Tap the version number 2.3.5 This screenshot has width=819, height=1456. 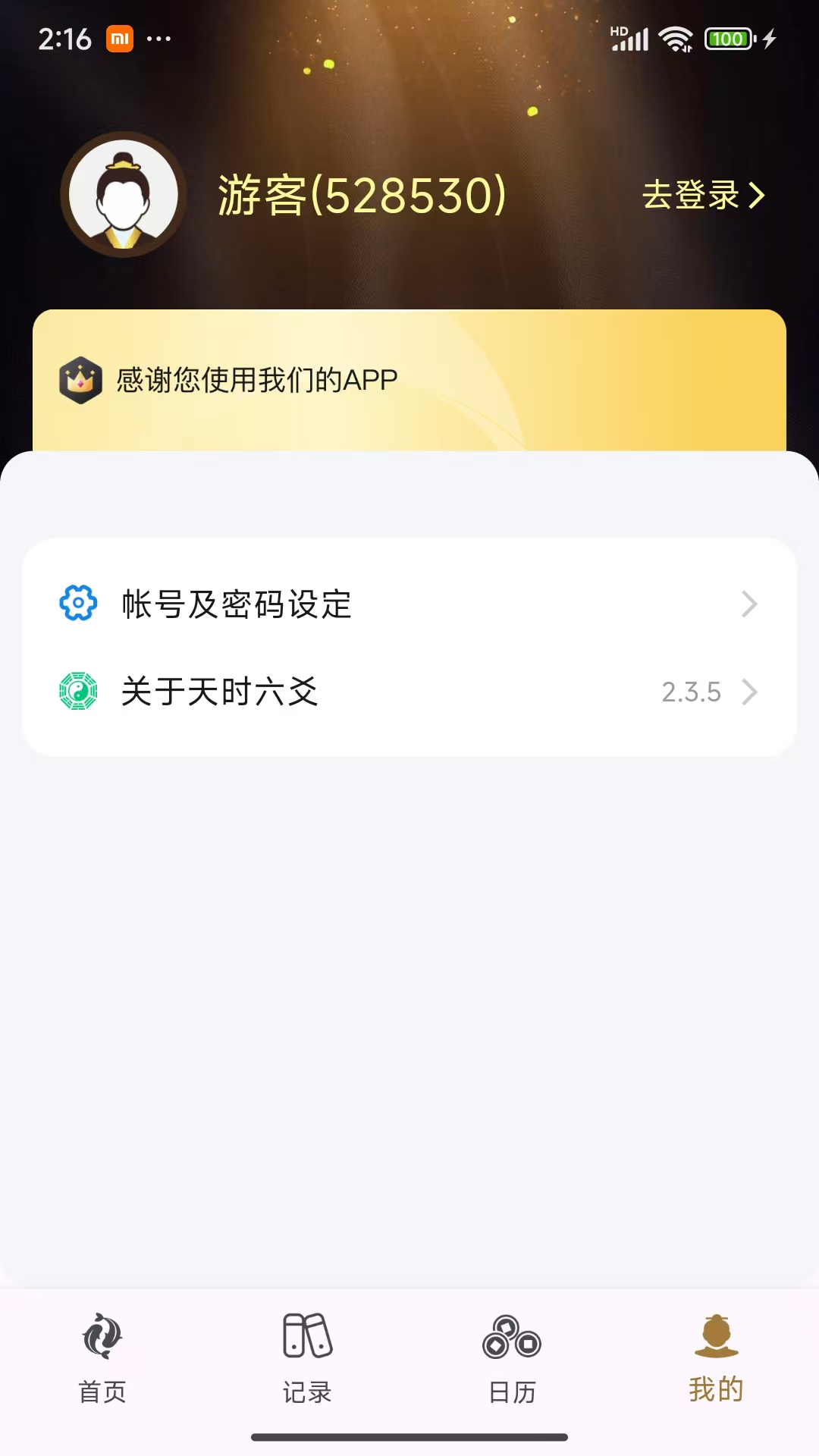(x=691, y=692)
